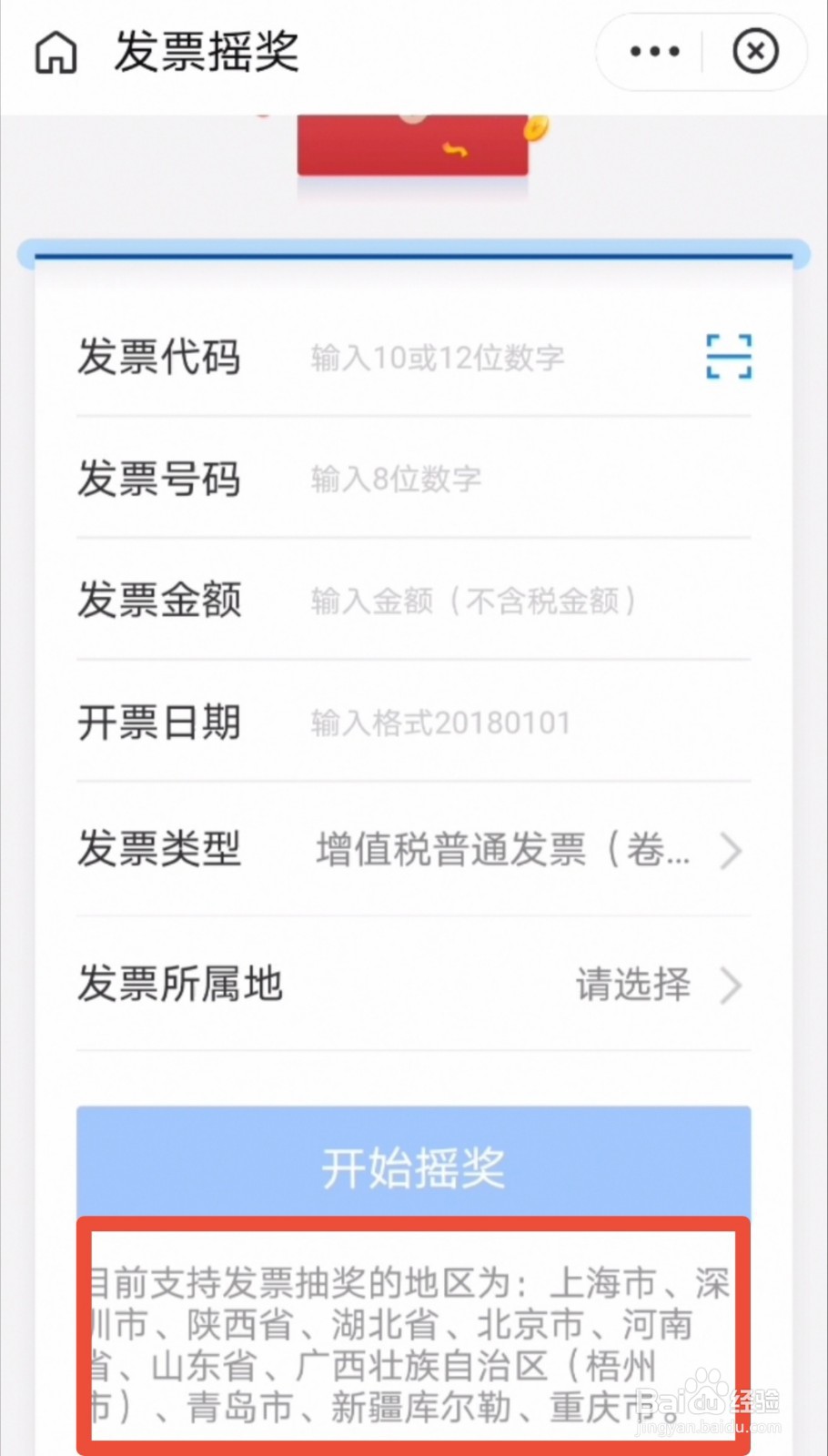The width and height of the screenshot is (828, 1456).
Task: Use the barcode scanner to fill invoice code
Action: click(728, 357)
